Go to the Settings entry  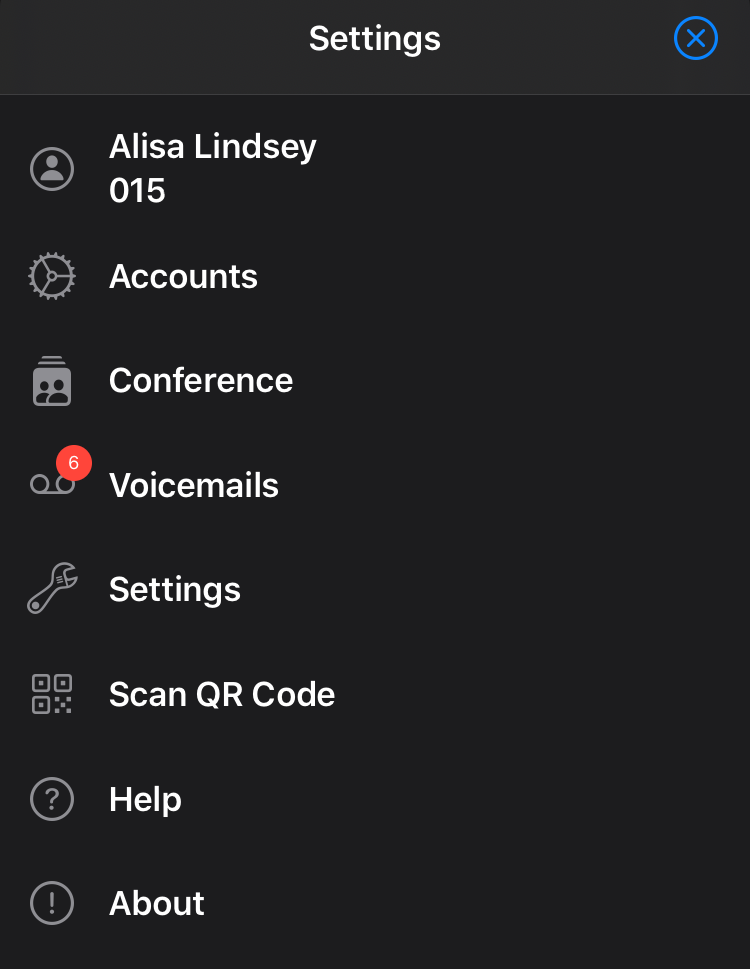point(175,589)
